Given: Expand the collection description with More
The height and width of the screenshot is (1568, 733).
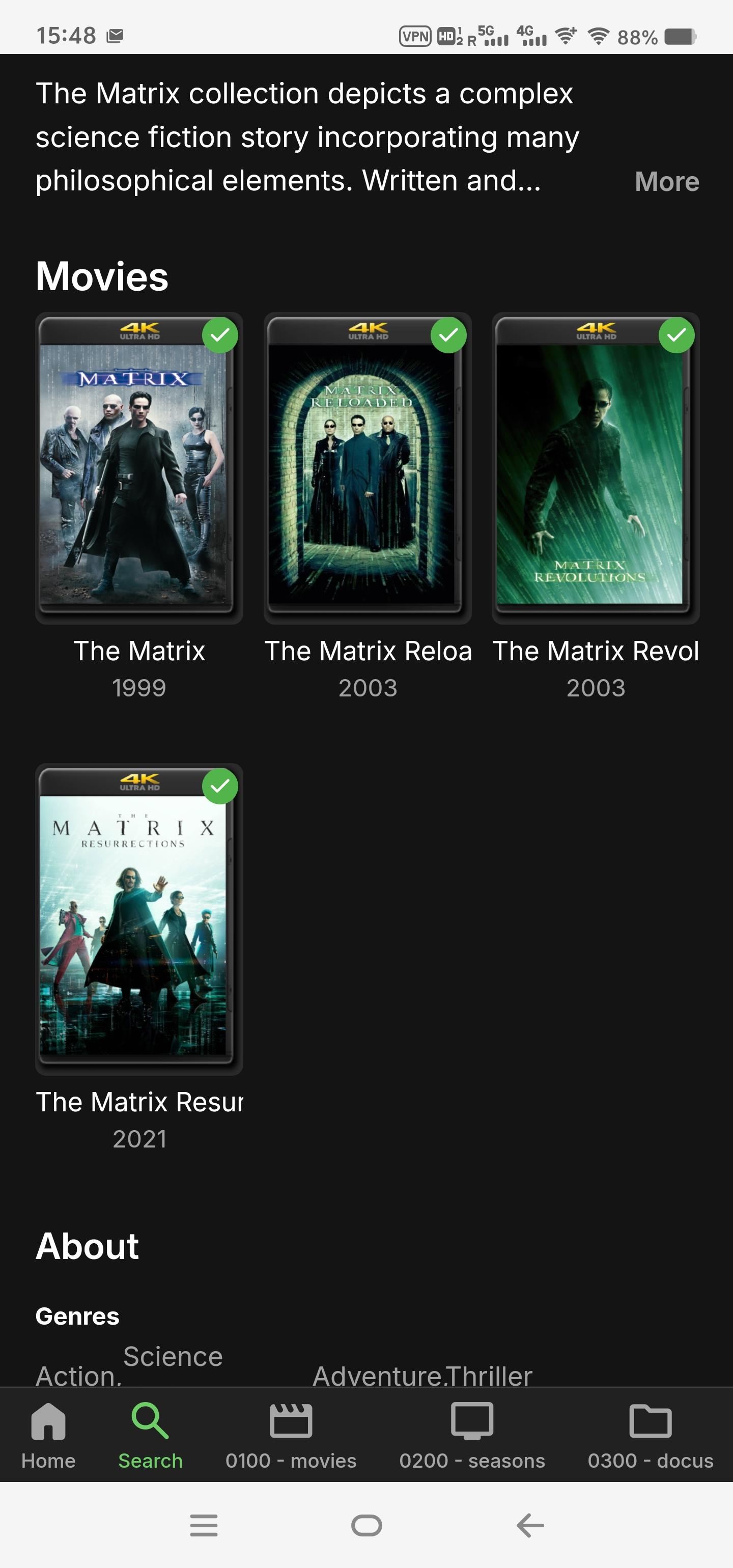Looking at the screenshot, I should 666,182.
